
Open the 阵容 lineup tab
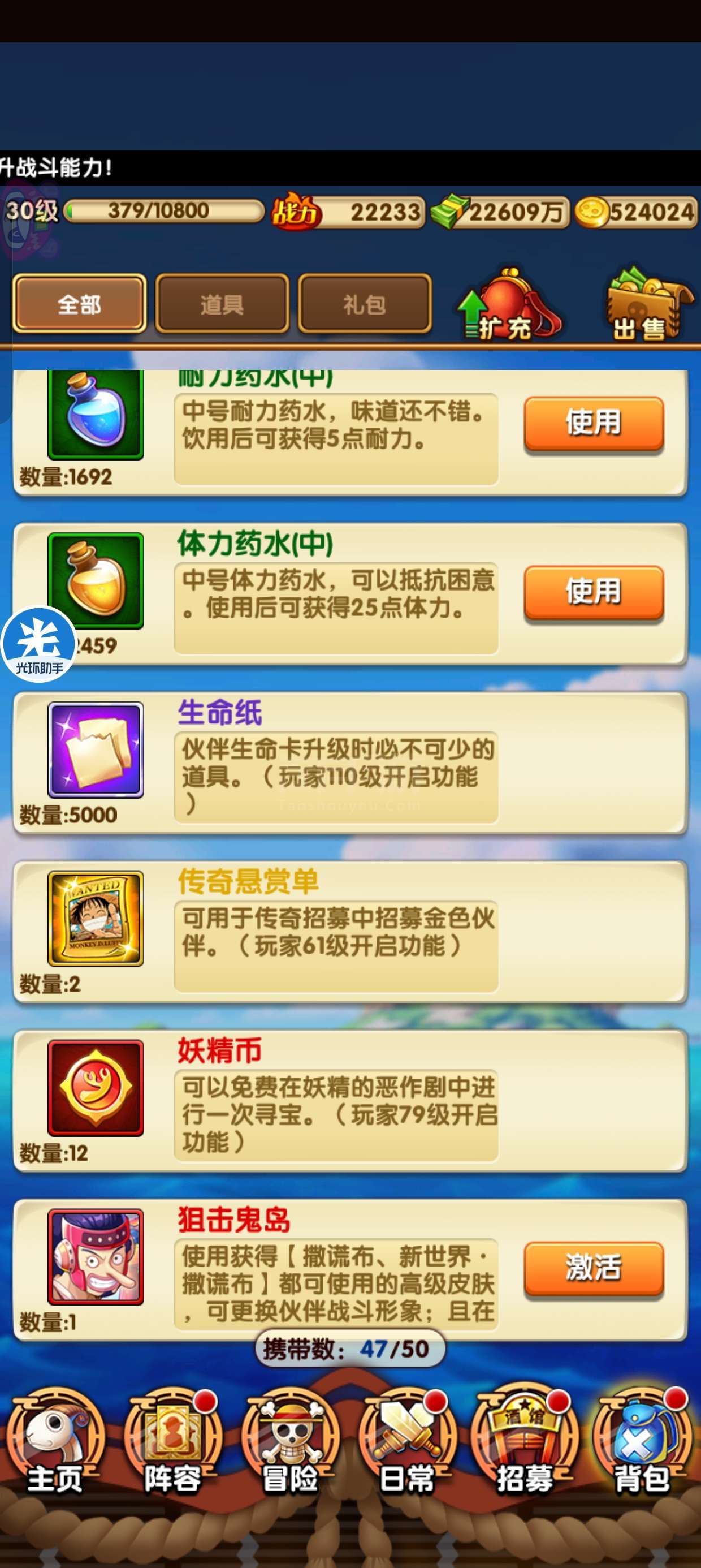click(172, 1444)
